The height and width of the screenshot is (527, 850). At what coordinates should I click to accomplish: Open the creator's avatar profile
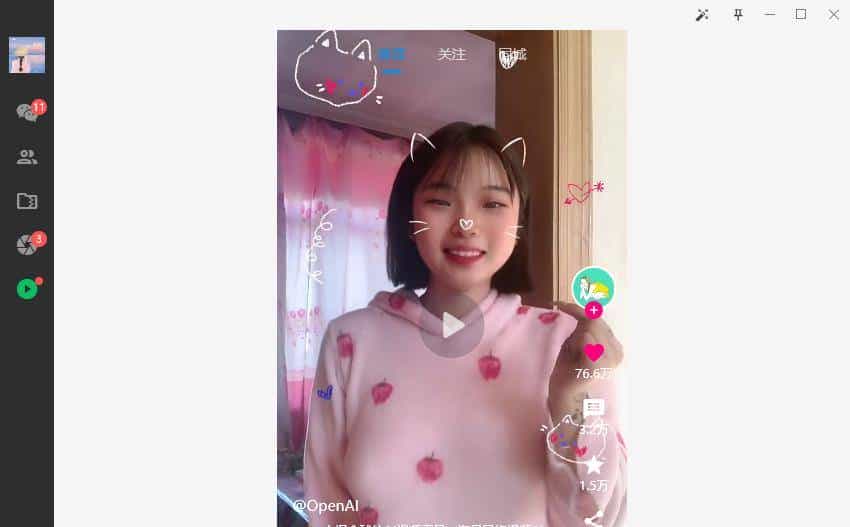click(x=593, y=287)
